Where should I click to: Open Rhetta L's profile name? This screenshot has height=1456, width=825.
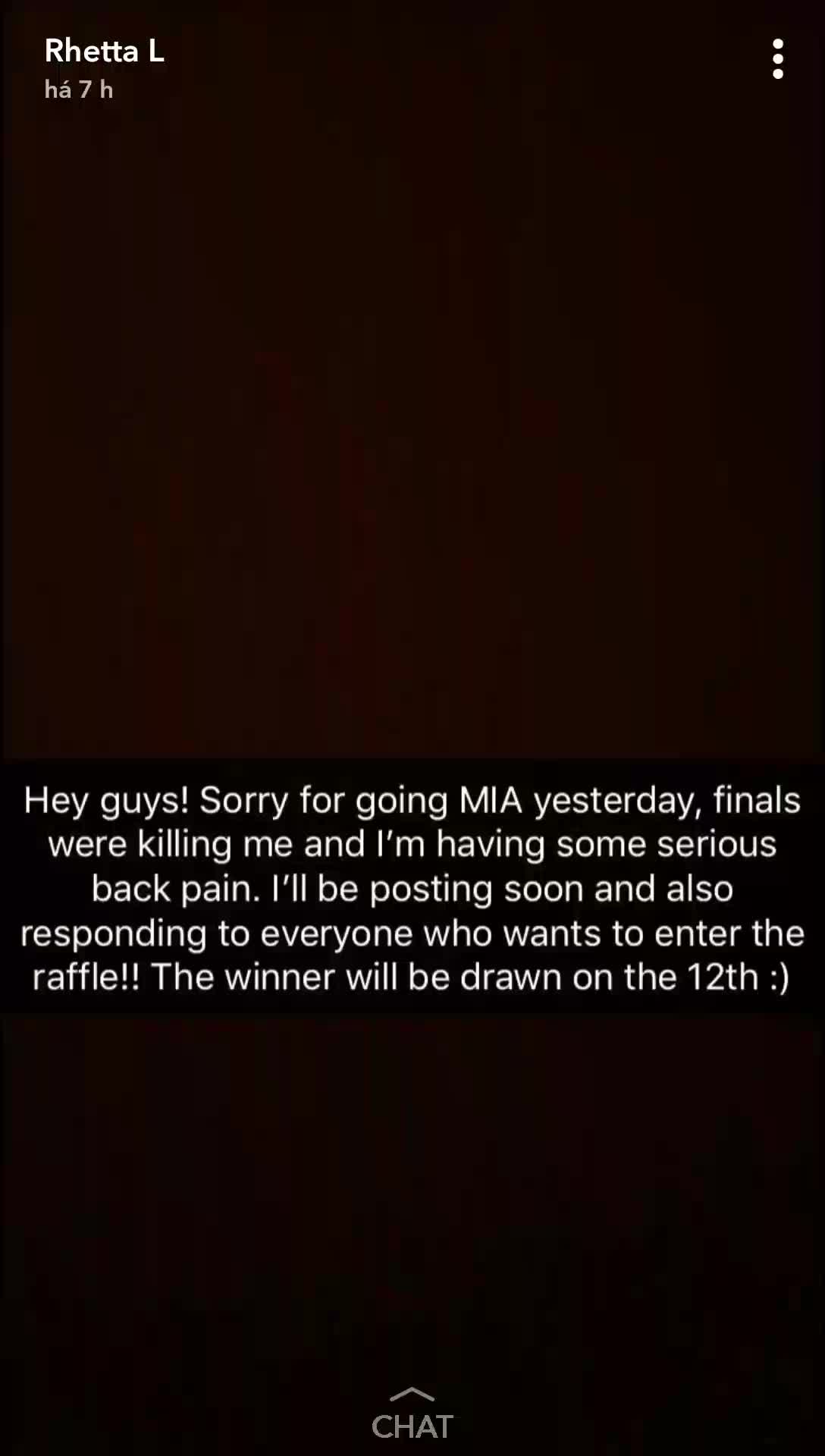[104, 51]
